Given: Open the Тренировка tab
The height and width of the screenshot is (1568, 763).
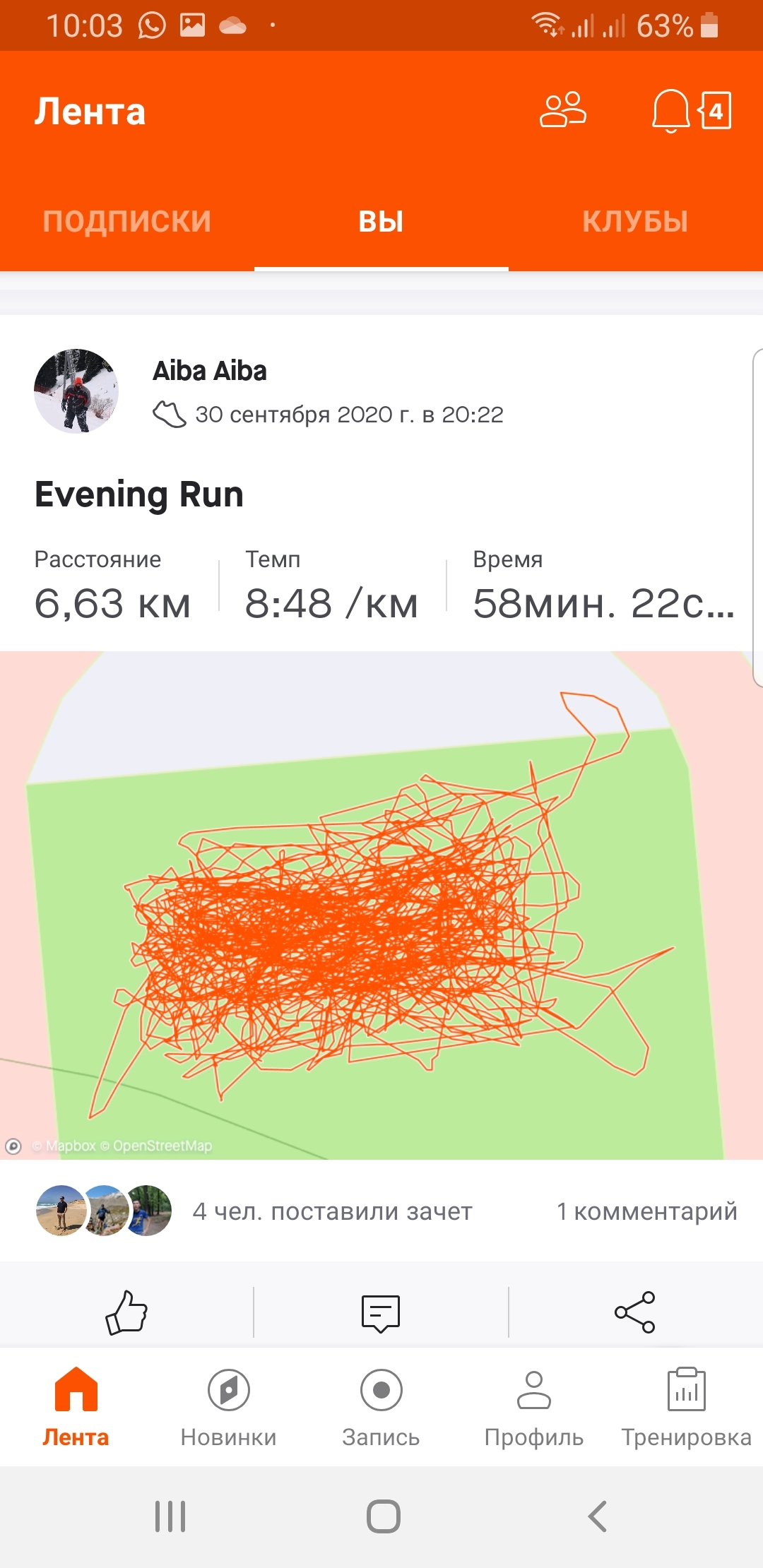Looking at the screenshot, I should click(x=686, y=1407).
